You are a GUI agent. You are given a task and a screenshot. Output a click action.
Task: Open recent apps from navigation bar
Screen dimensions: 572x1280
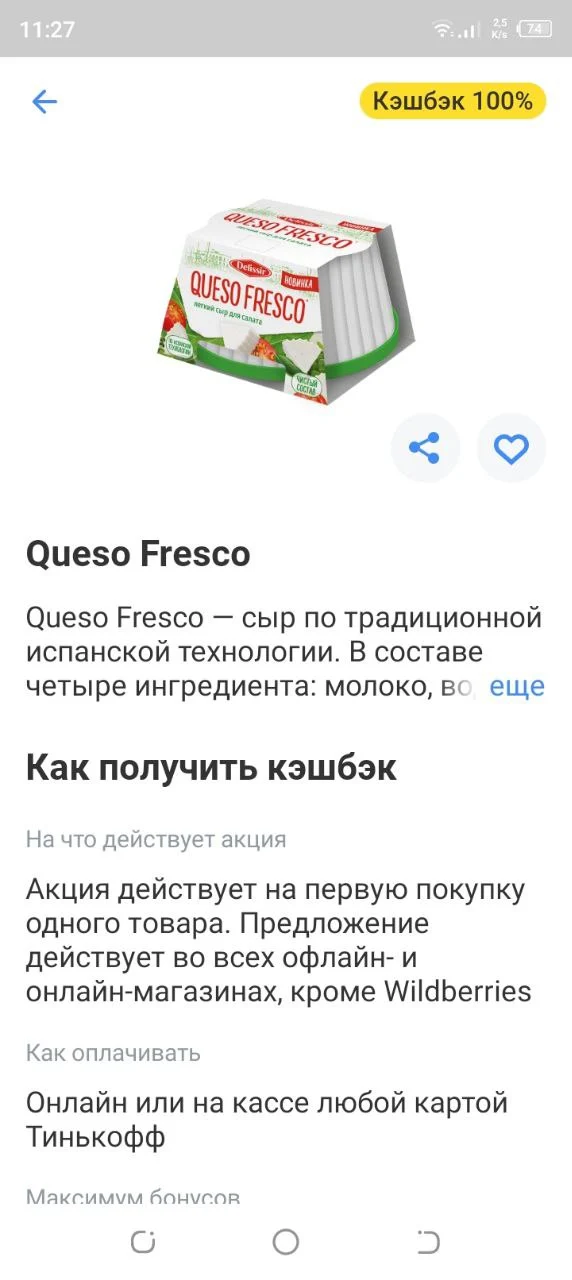tap(143, 1242)
